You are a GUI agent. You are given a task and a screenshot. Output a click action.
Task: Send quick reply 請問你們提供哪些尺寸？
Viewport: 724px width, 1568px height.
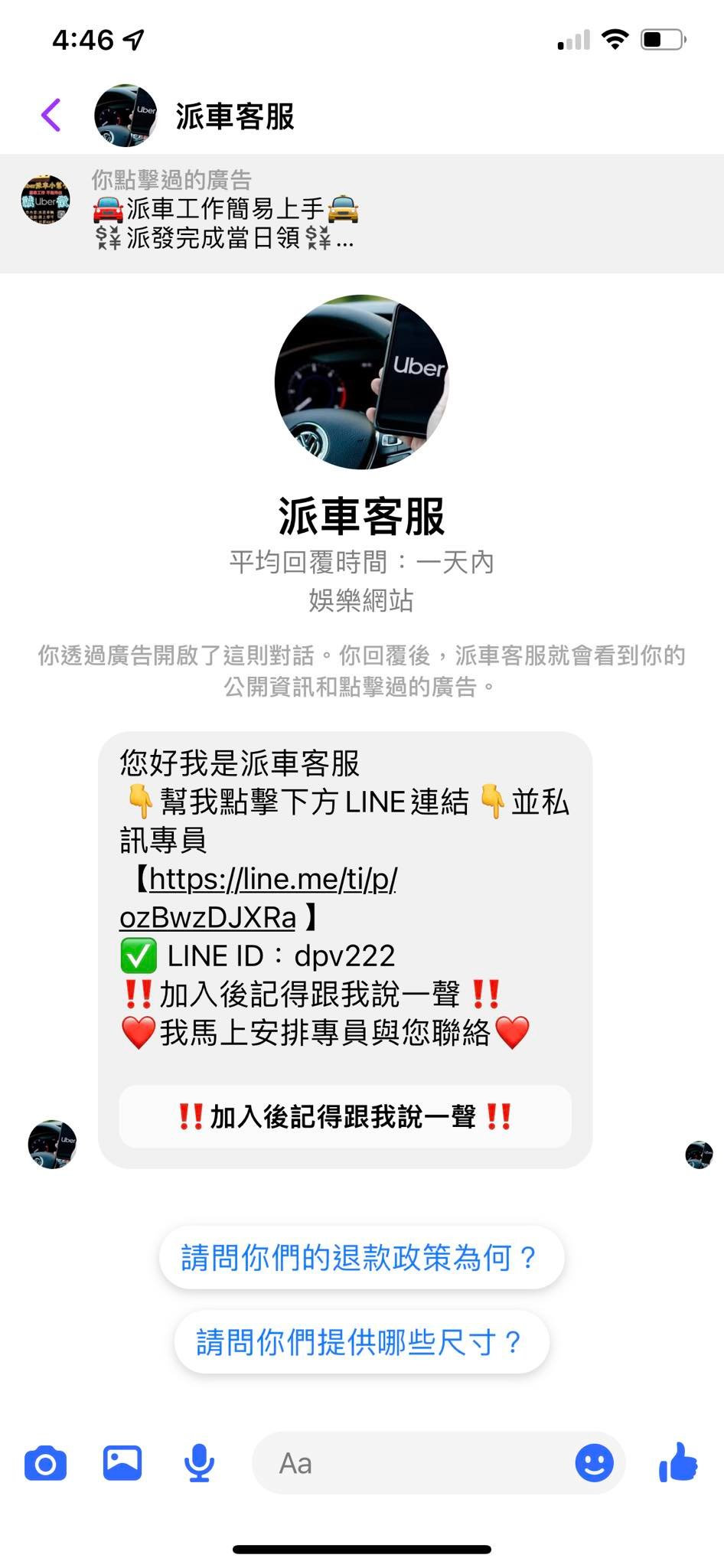(x=361, y=1342)
